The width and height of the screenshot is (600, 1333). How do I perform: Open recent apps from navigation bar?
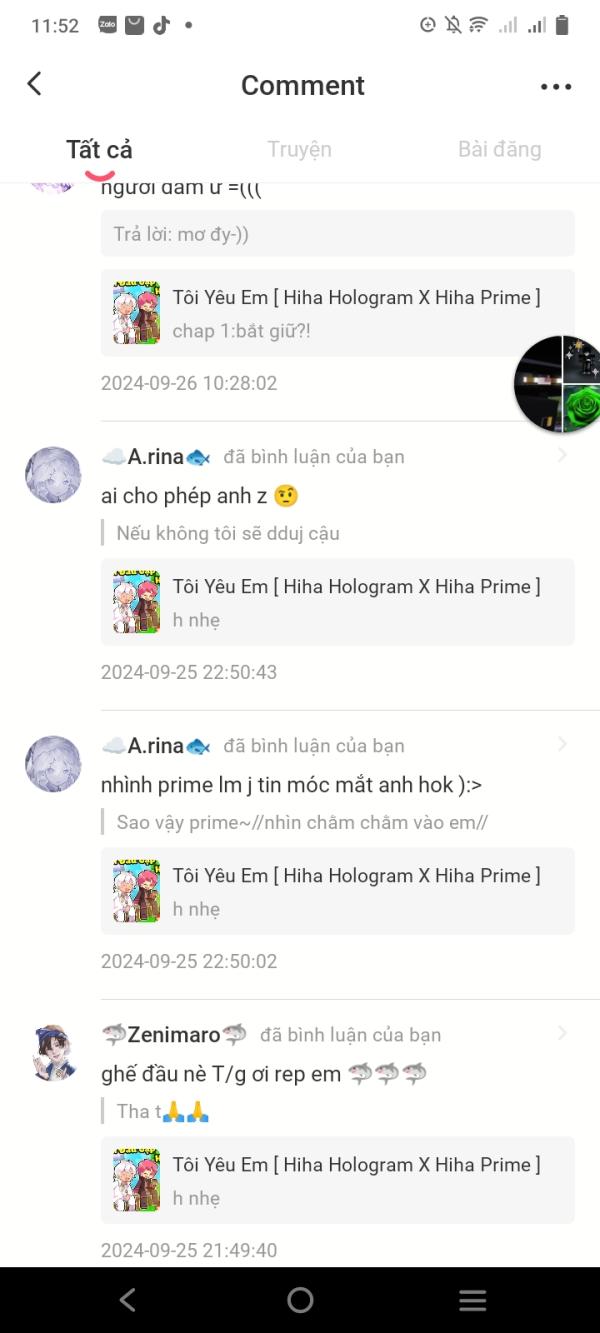coord(472,1300)
